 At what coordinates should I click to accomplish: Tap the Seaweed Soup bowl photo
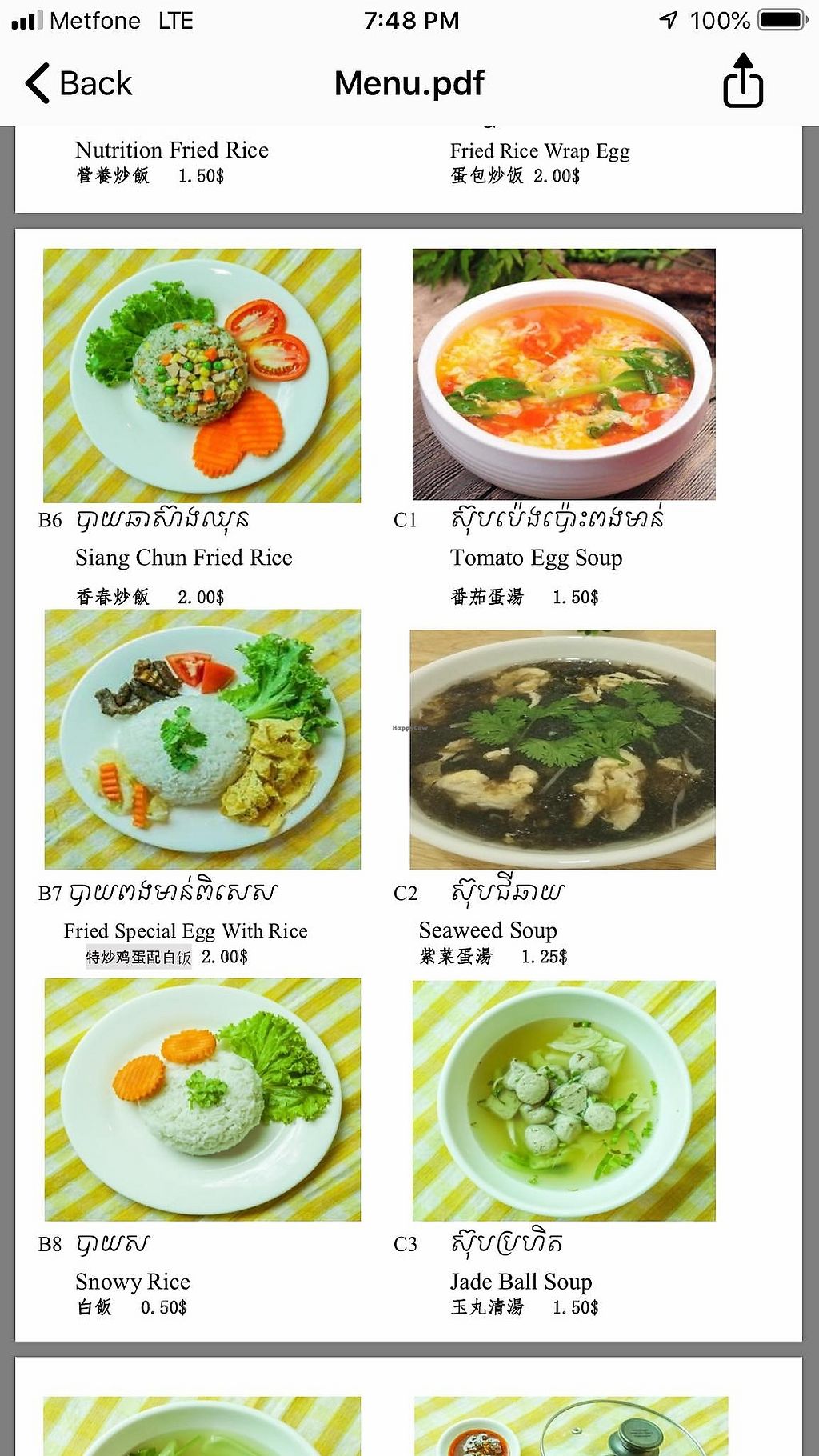point(563,747)
